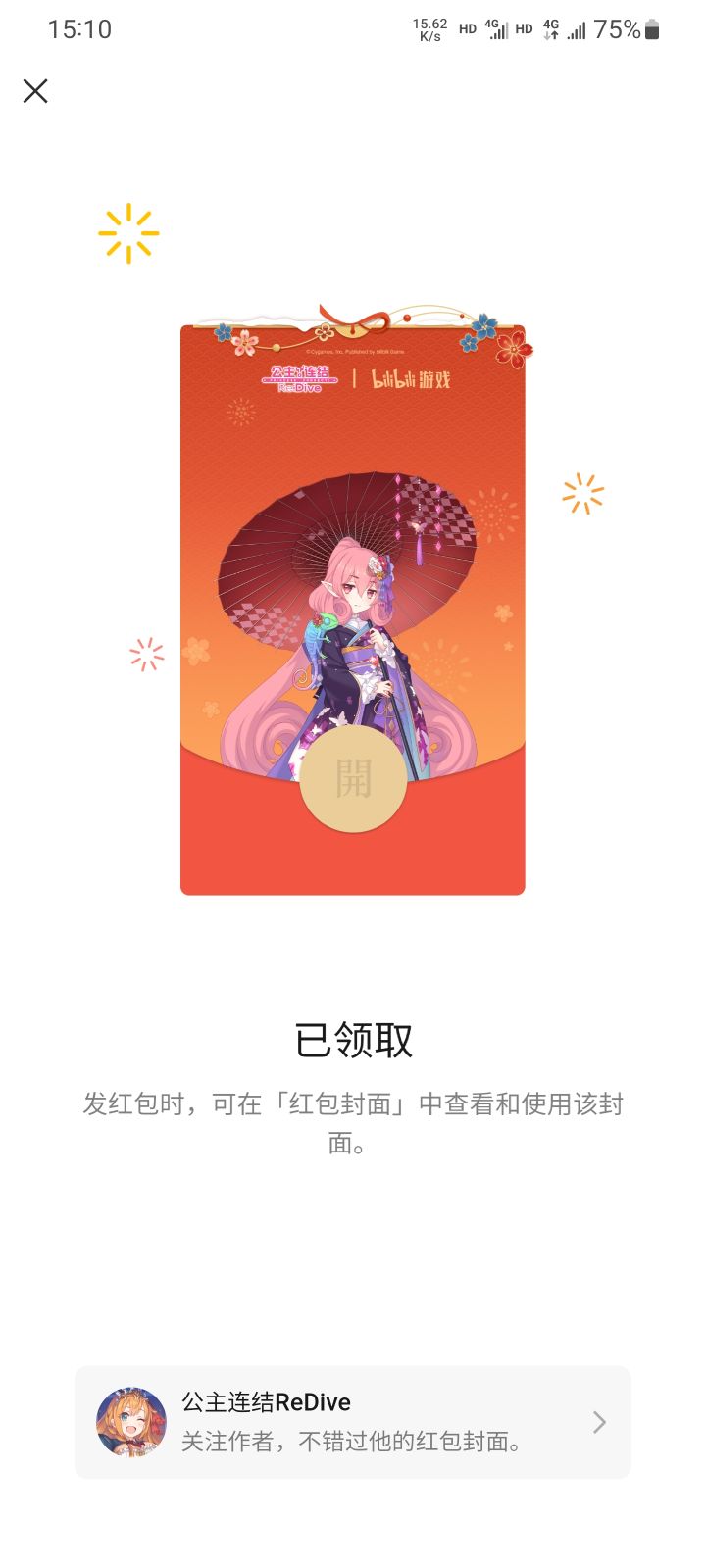Select the battery icon showing 75%
This screenshot has height=1568, width=706.
click(x=651, y=29)
